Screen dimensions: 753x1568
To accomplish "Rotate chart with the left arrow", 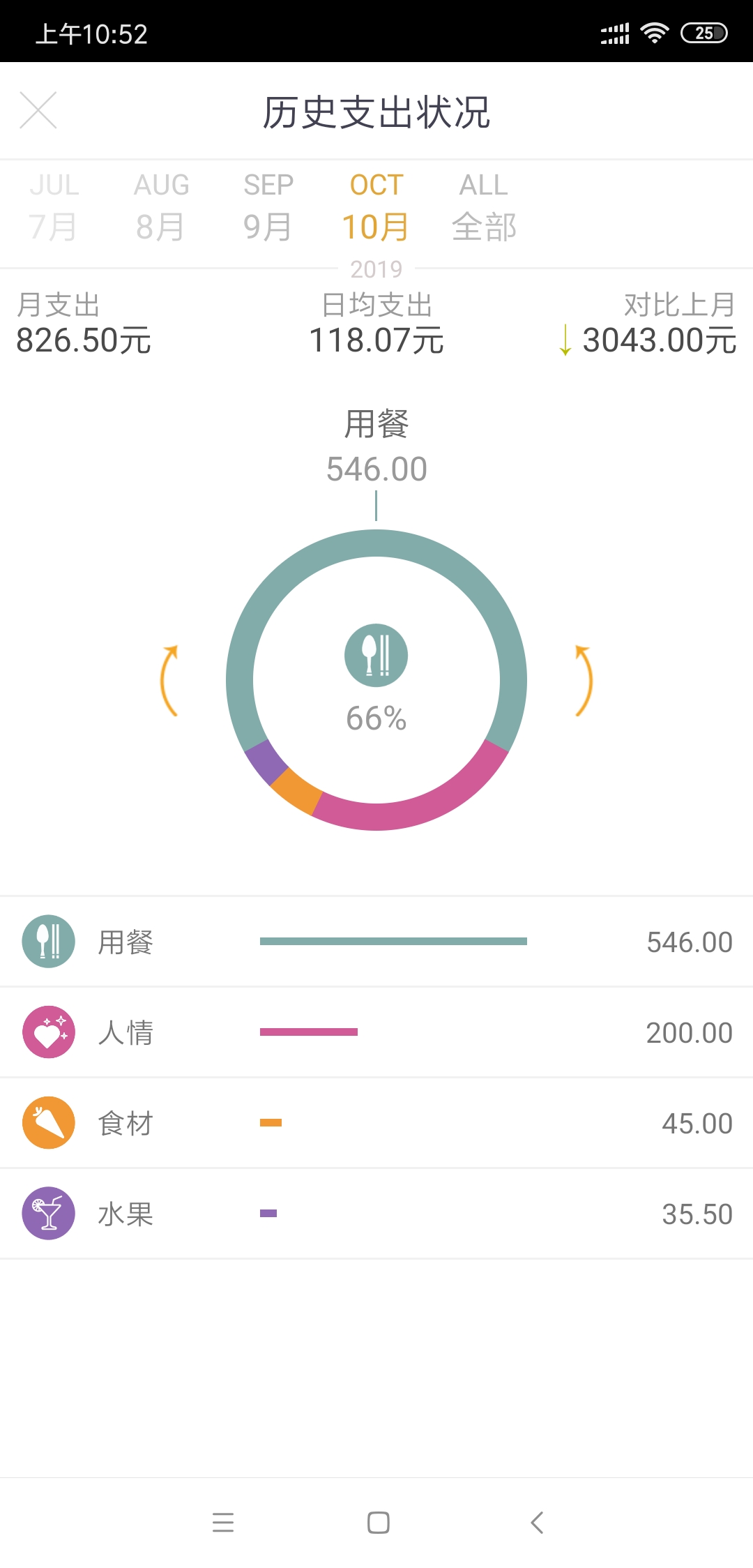I will click(169, 681).
